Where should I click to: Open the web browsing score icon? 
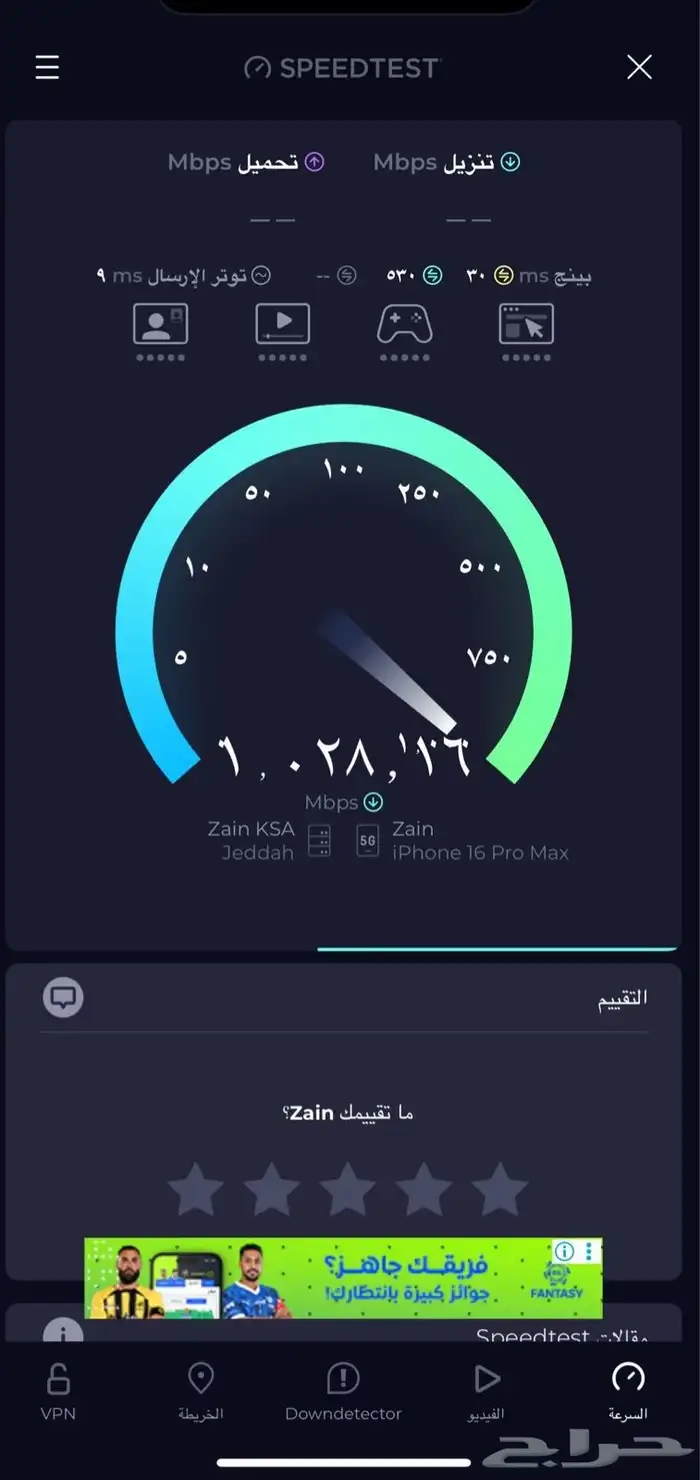526,326
